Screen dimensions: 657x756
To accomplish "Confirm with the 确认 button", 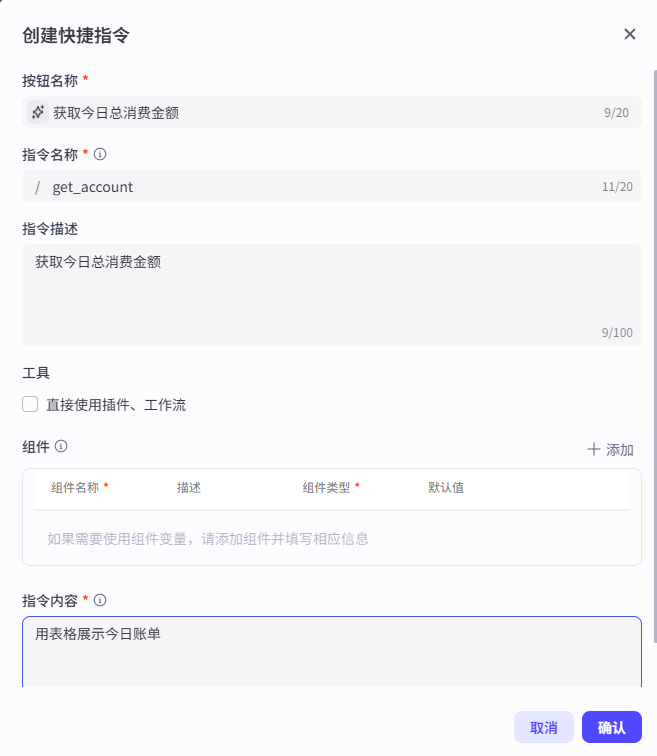I will pyautogui.click(x=611, y=728).
